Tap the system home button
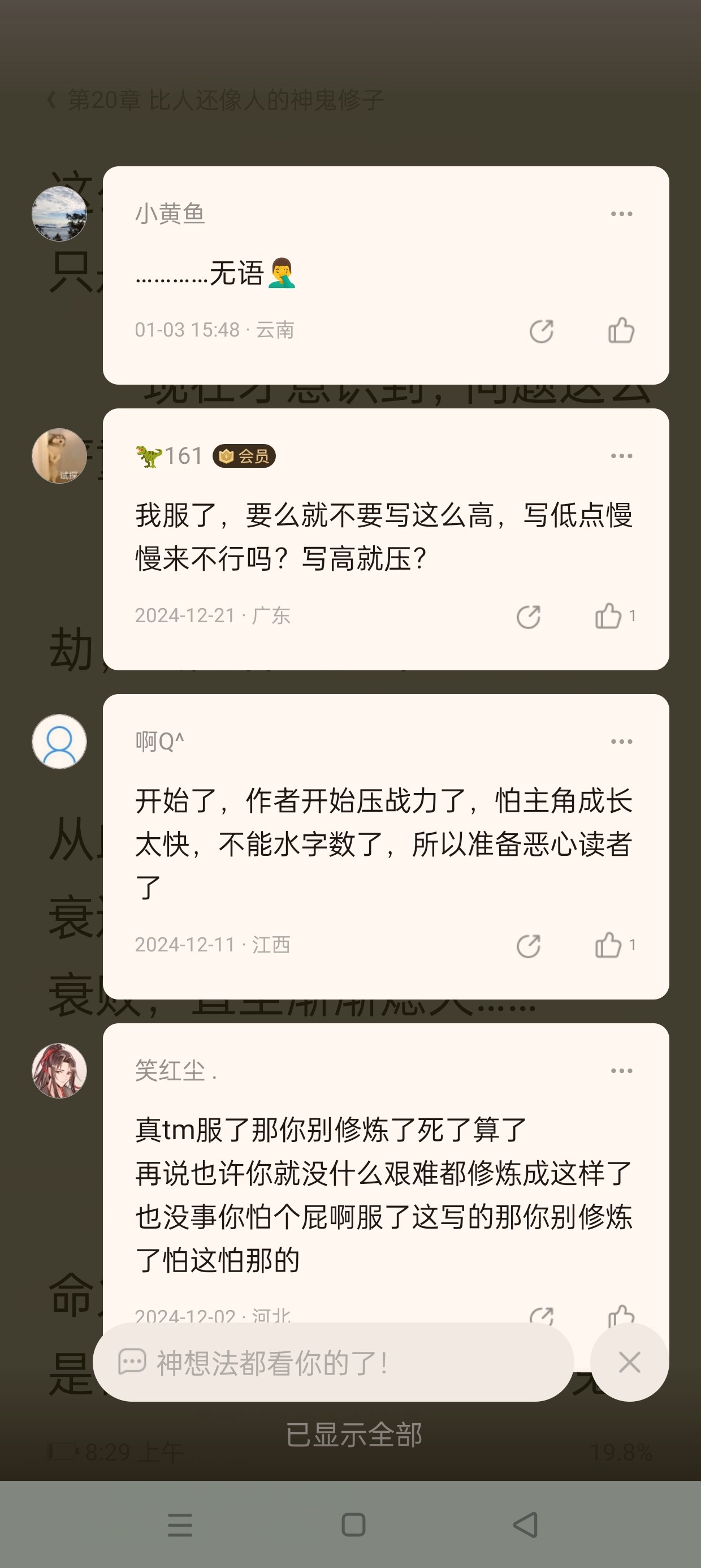This screenshot has height=1568, width=701. [x=353, y=1525]
